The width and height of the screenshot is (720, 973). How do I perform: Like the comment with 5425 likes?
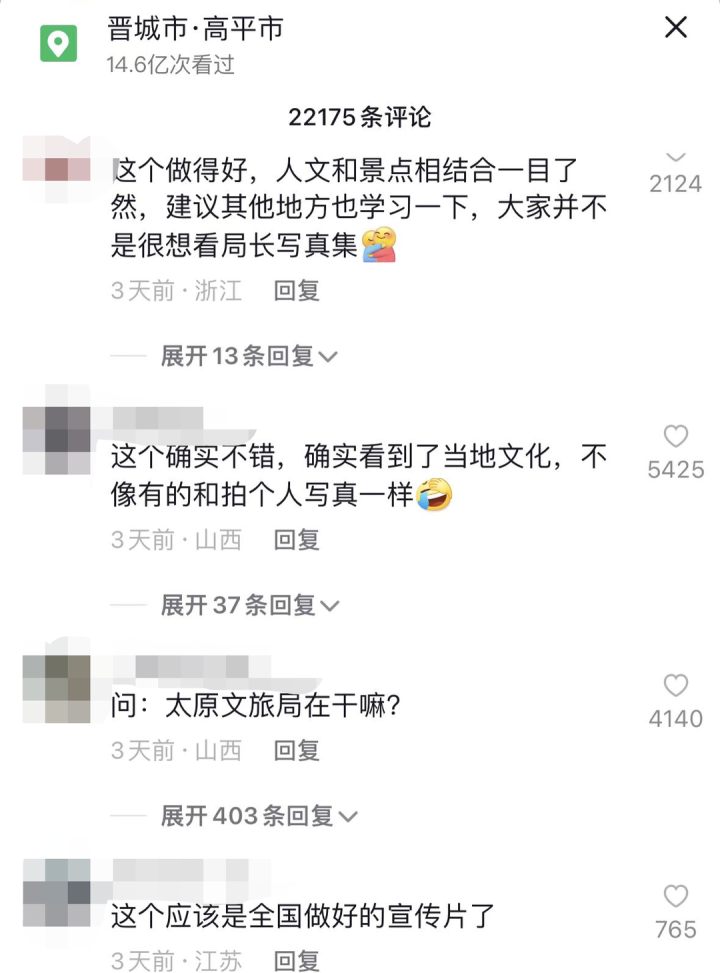point(676,436)
